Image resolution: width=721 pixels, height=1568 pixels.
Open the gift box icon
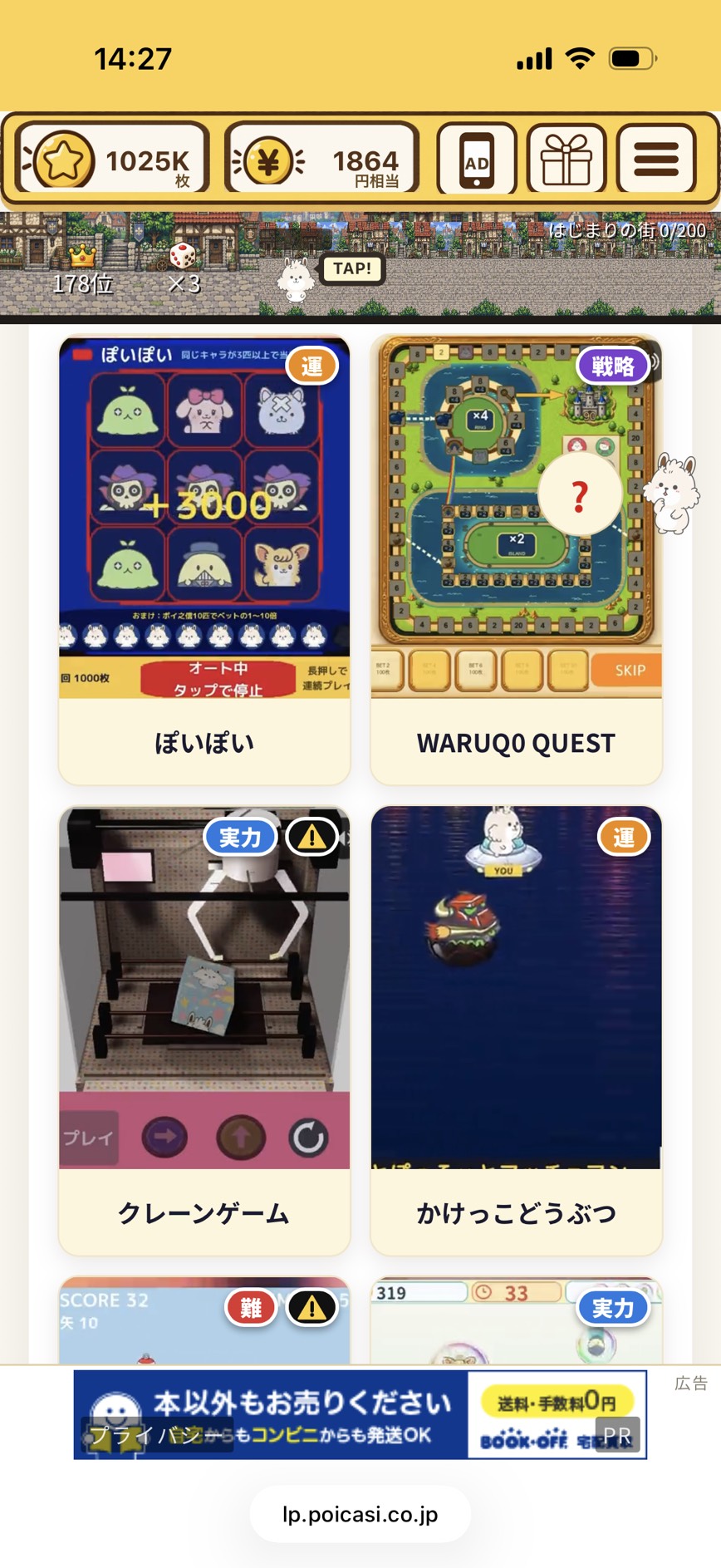566,158
